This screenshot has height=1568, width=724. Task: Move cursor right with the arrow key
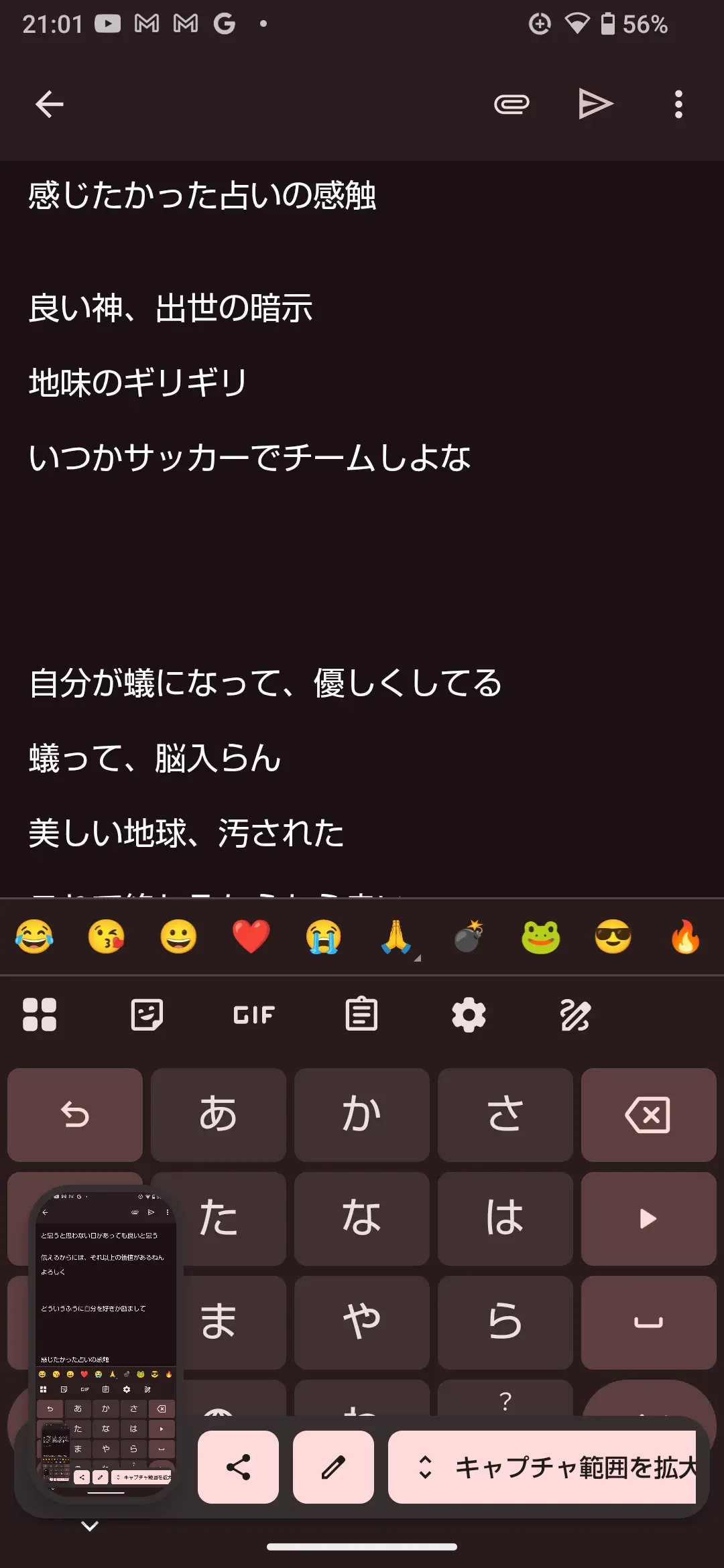648,1218
